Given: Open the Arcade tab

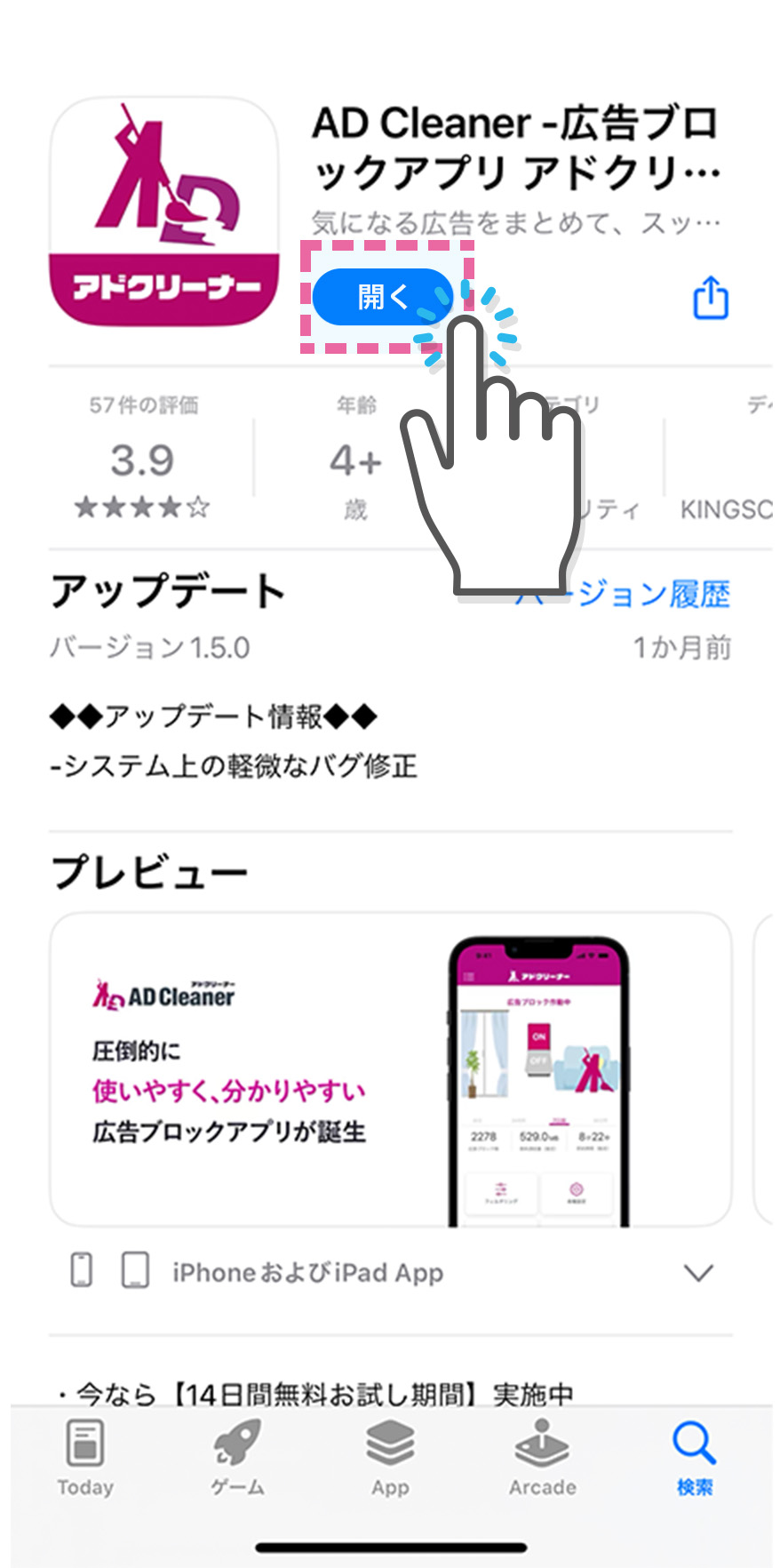Looking at the screenshot, I should click(542, 1458).
